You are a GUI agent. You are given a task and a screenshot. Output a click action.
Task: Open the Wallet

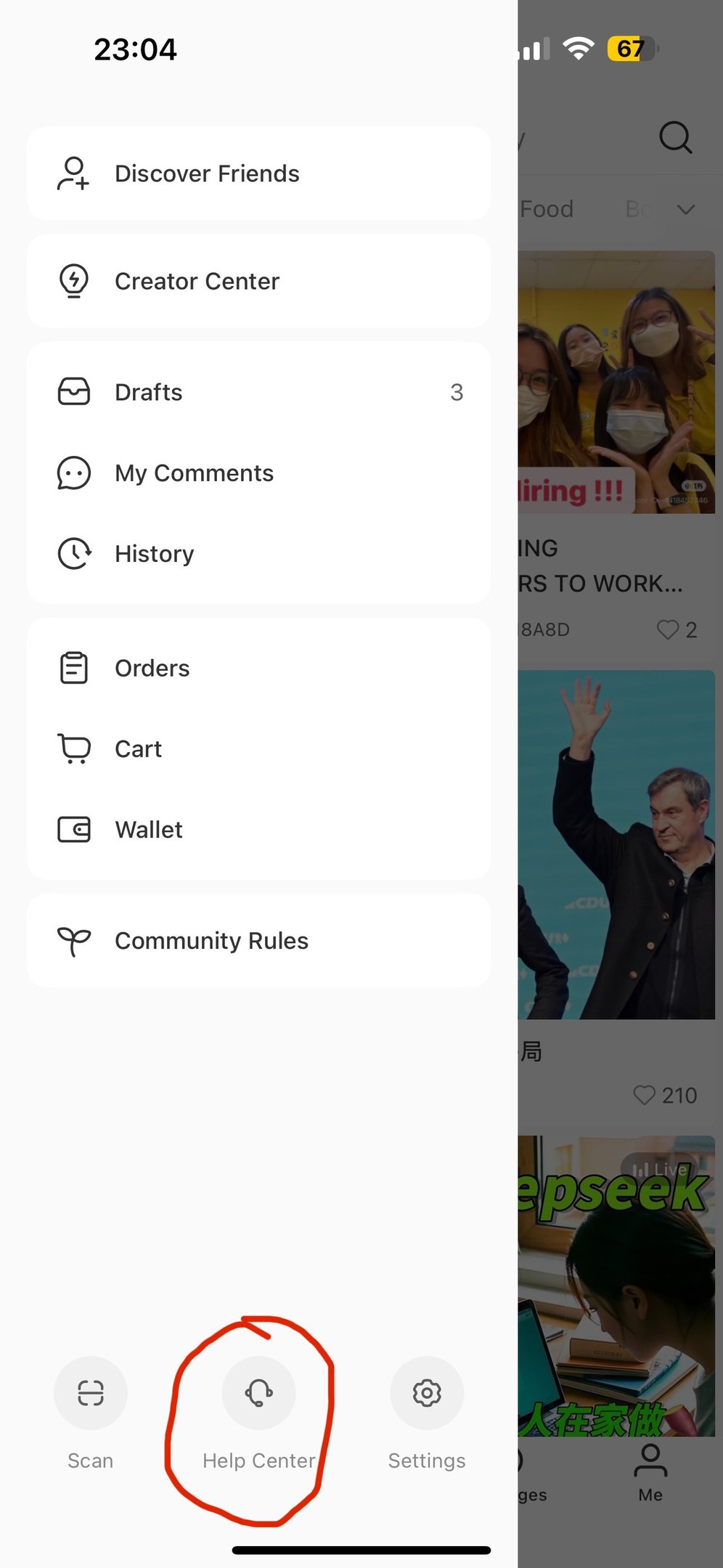coord(258,830)
